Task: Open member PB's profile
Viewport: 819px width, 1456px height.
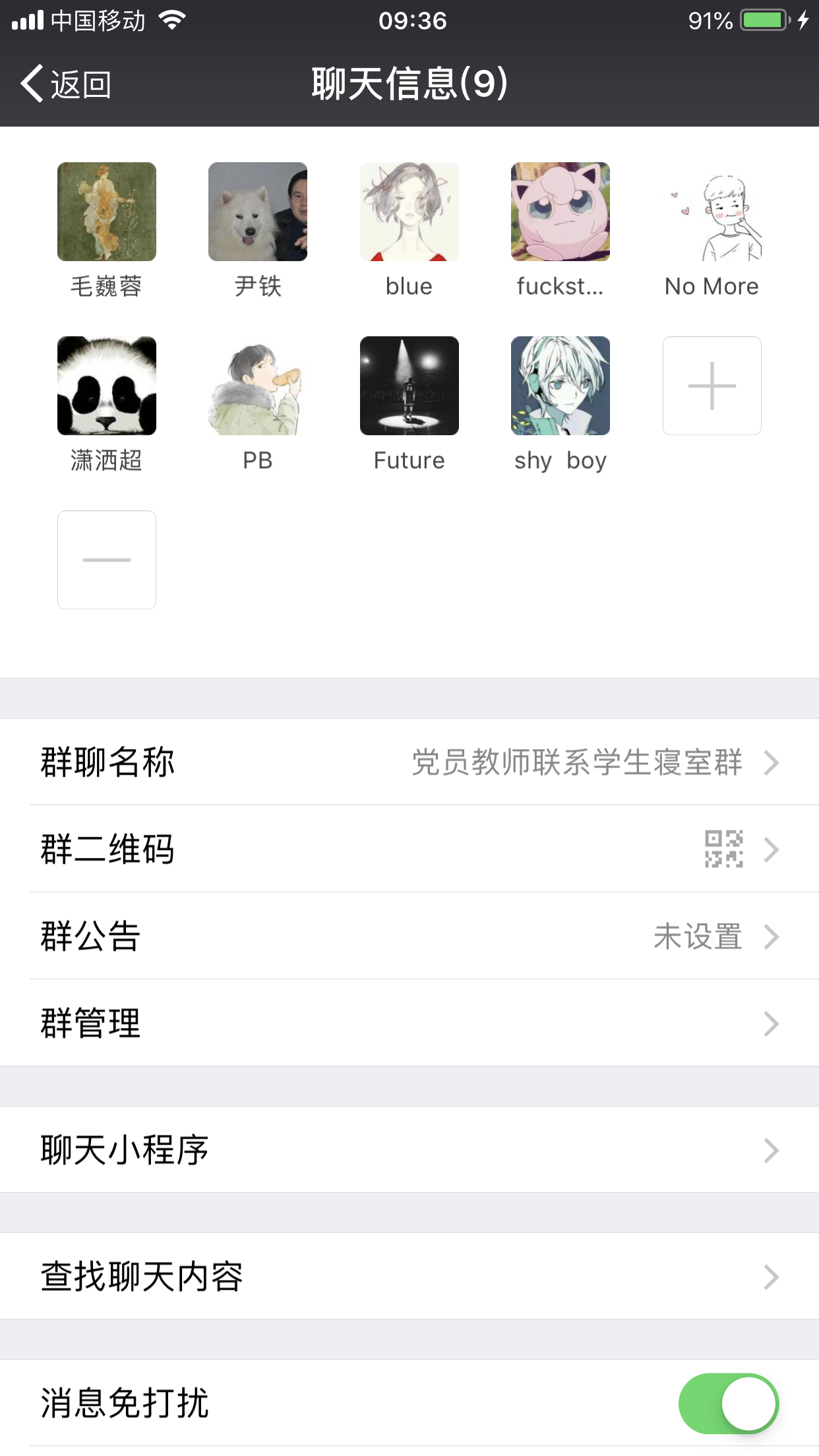Action: click(258, 386)
